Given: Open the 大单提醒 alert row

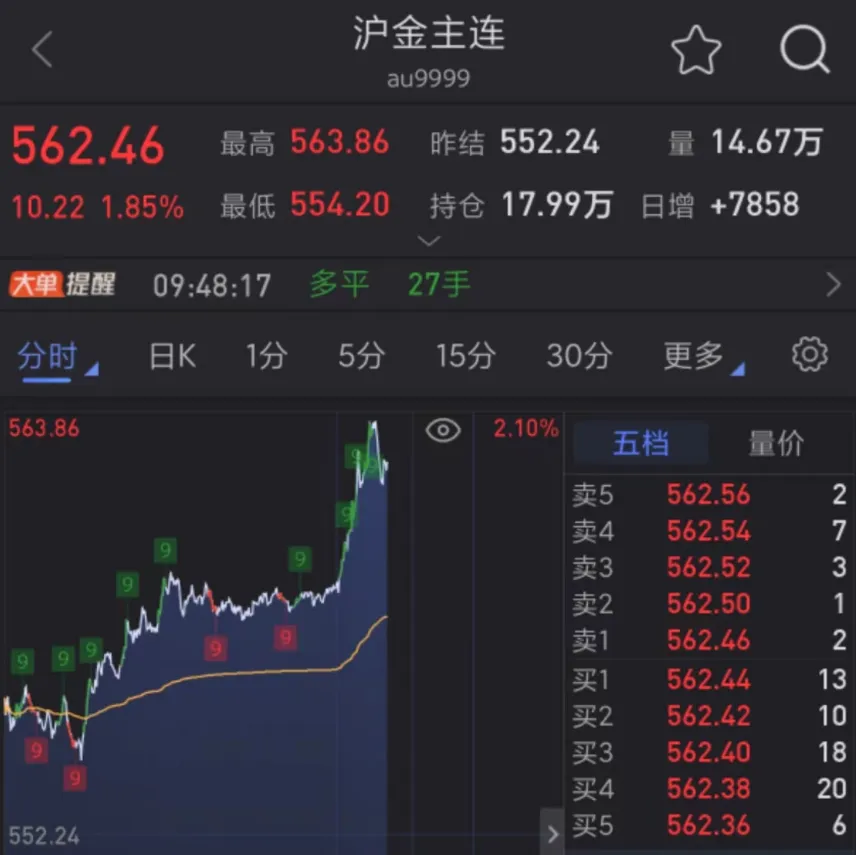Looking at the screenshot, I should click(x=428, y=285).
